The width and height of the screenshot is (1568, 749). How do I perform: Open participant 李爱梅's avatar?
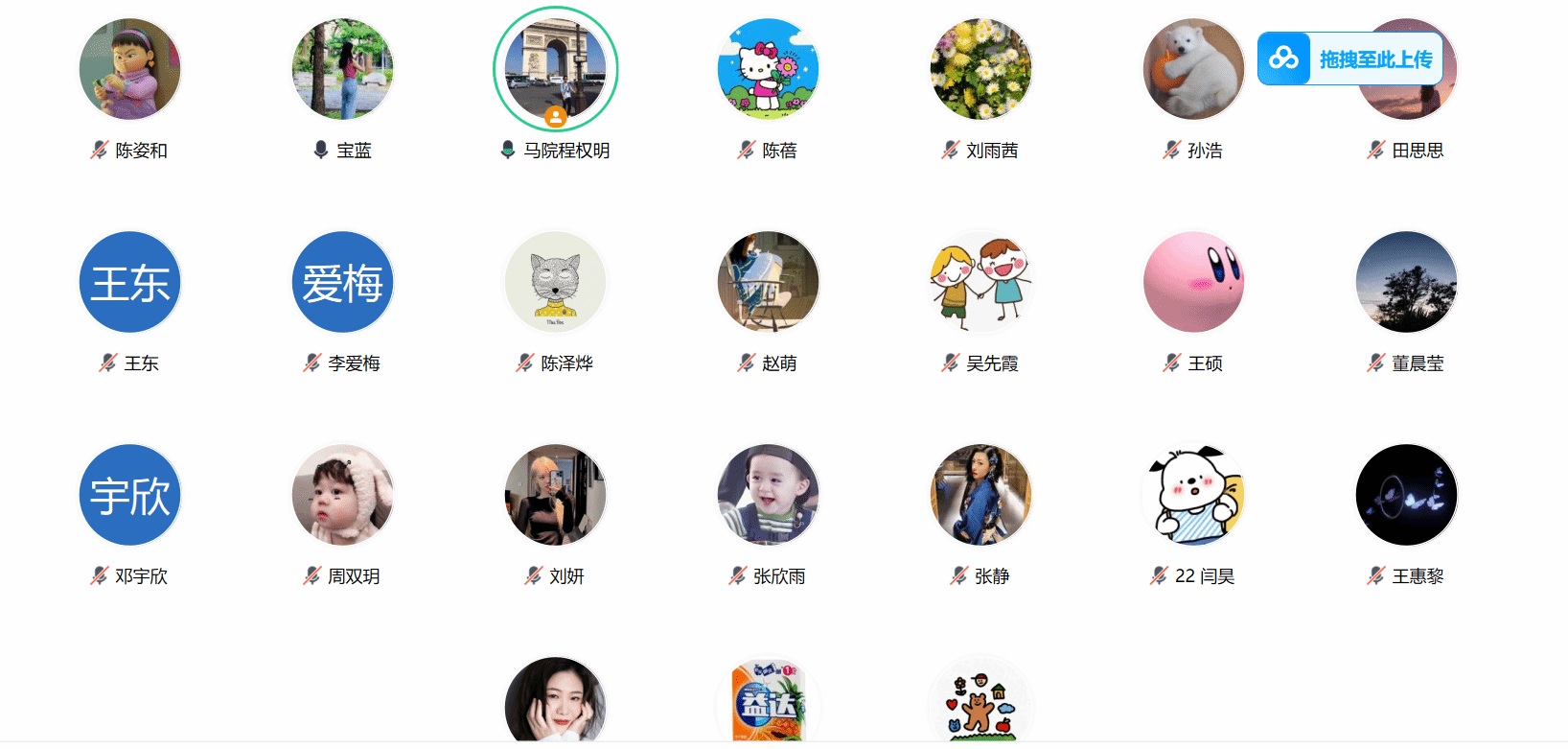342,282
